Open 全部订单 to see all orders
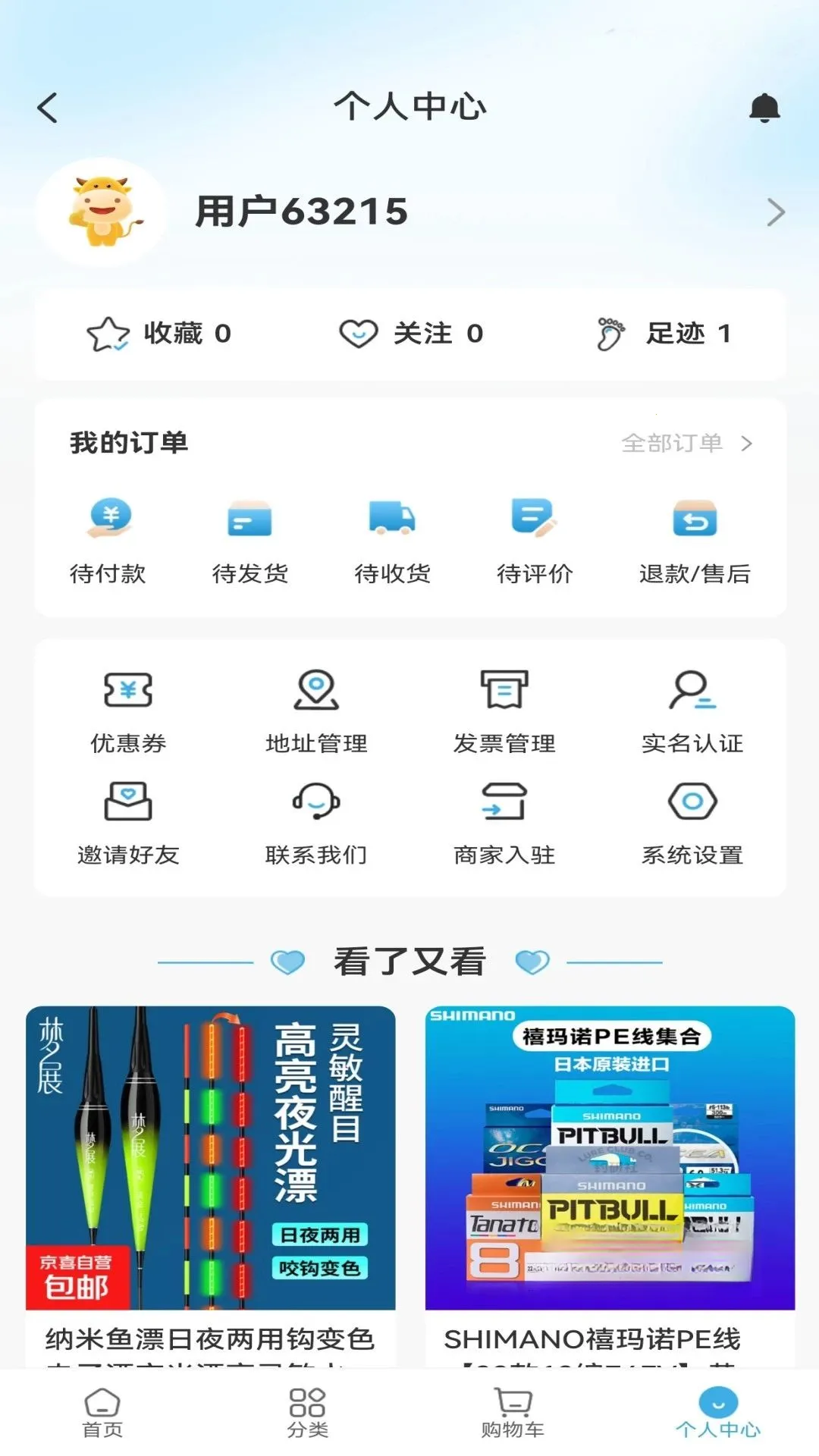819x1456 pixels. 686,443
